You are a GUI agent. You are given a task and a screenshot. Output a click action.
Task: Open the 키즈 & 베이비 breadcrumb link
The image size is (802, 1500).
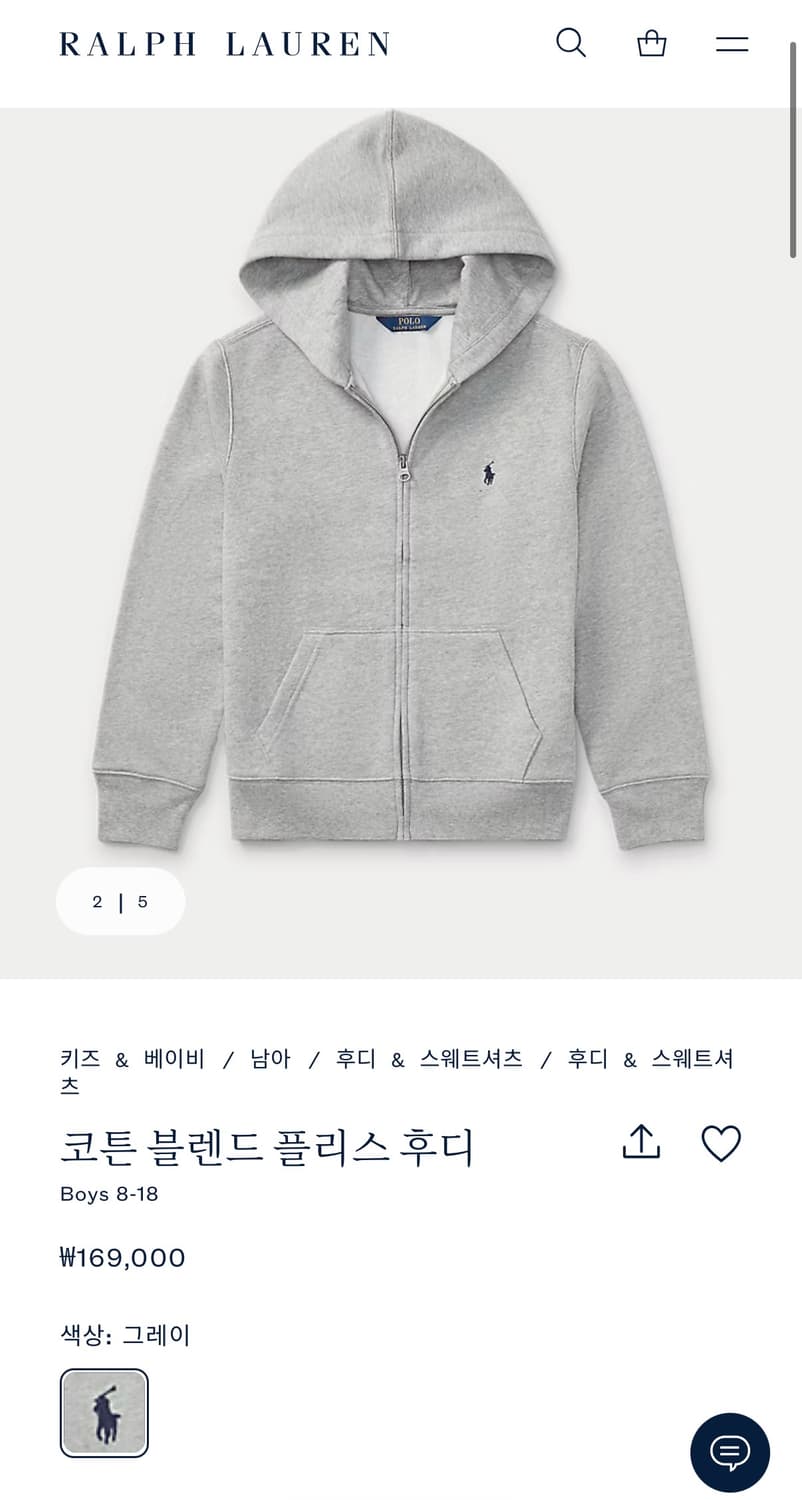(131, 1058)
